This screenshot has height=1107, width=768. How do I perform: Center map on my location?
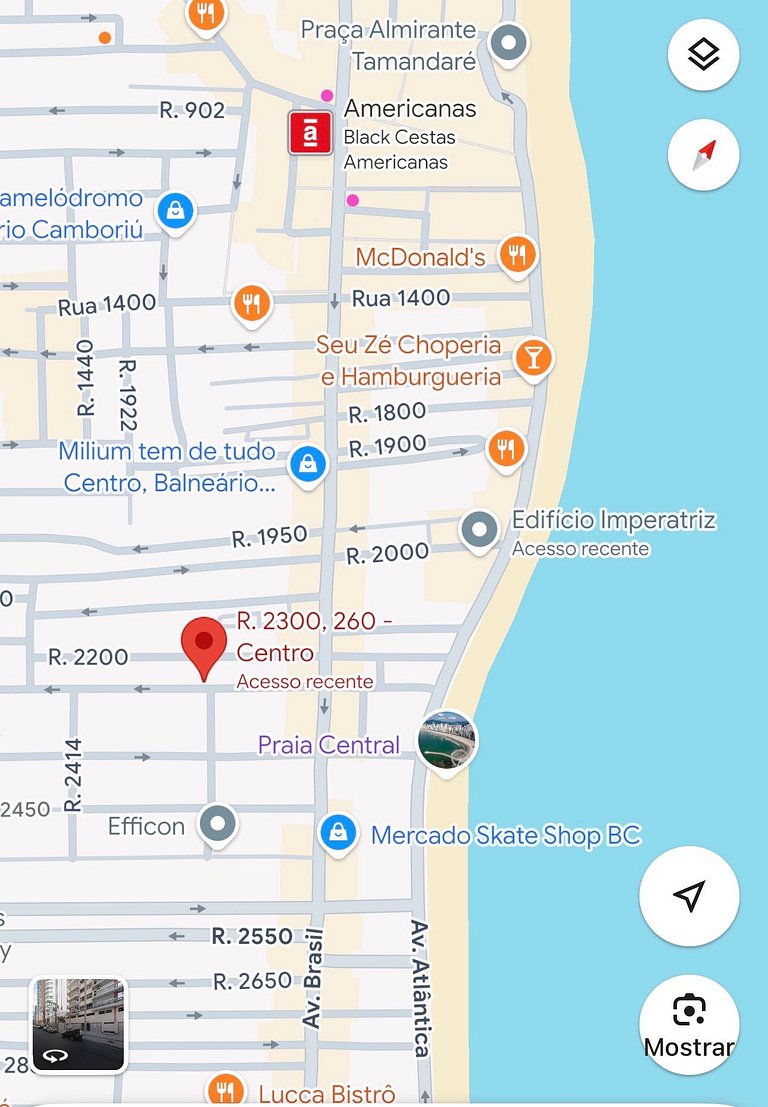coord(689,896)
